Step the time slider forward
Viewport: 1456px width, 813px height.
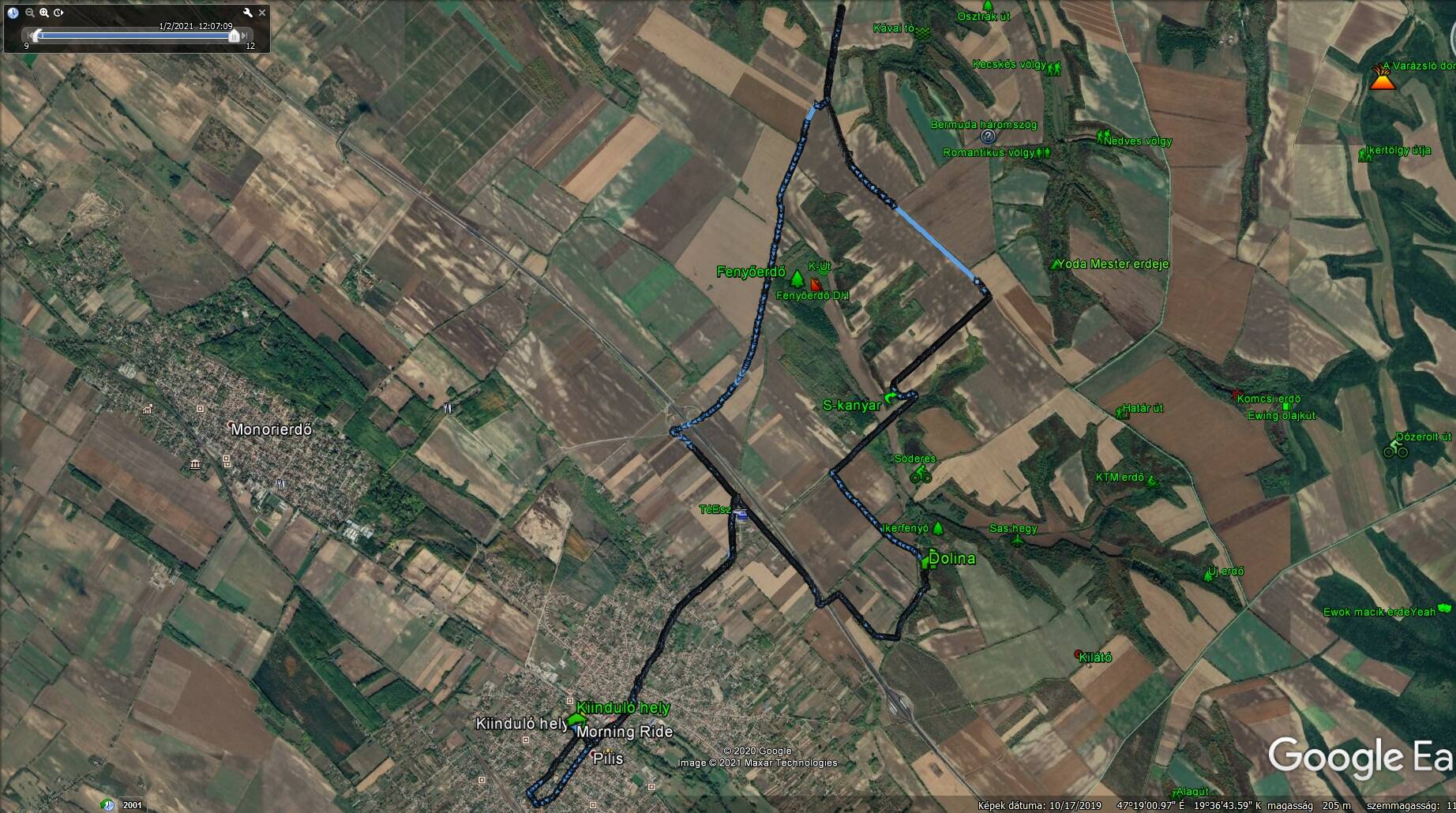point(246,36)
